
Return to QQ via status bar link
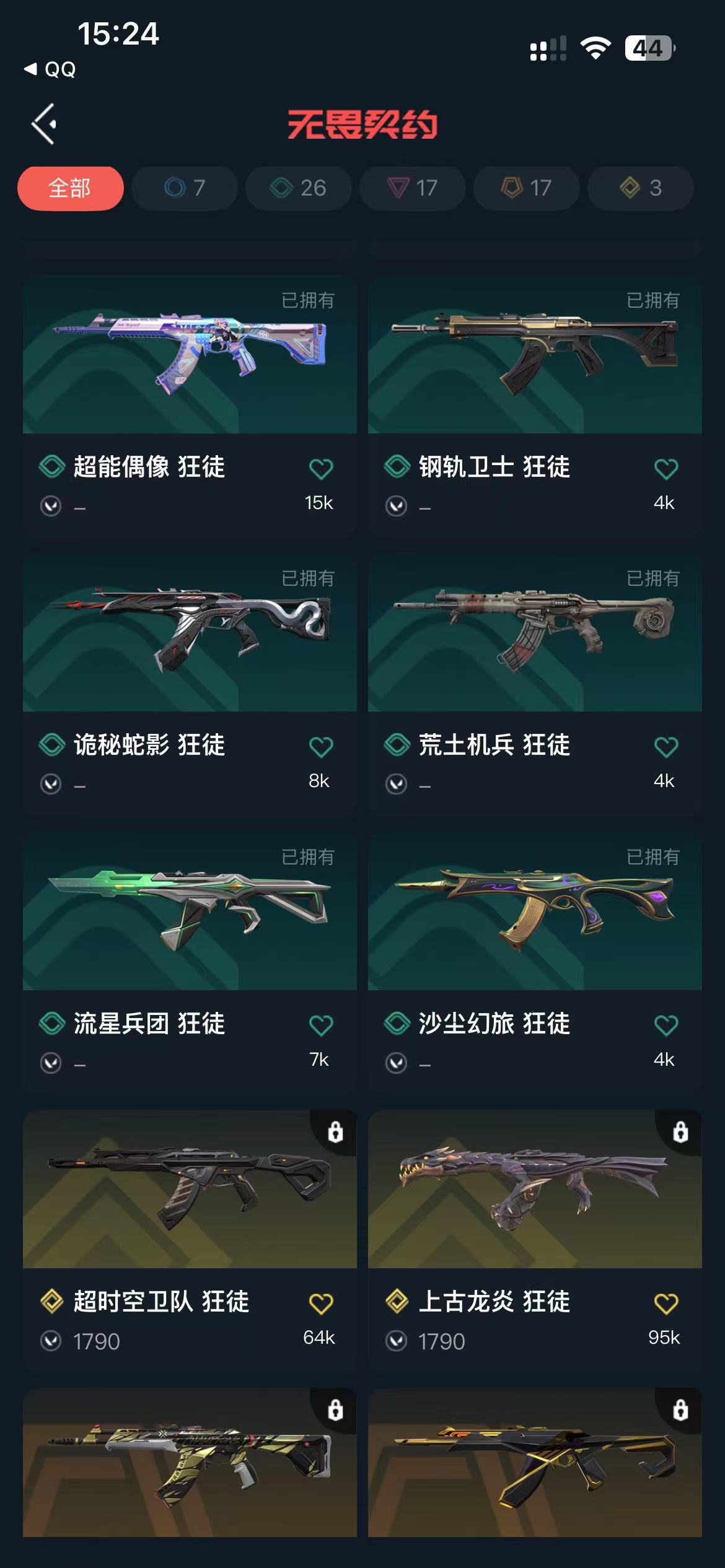tap(51, 69)
